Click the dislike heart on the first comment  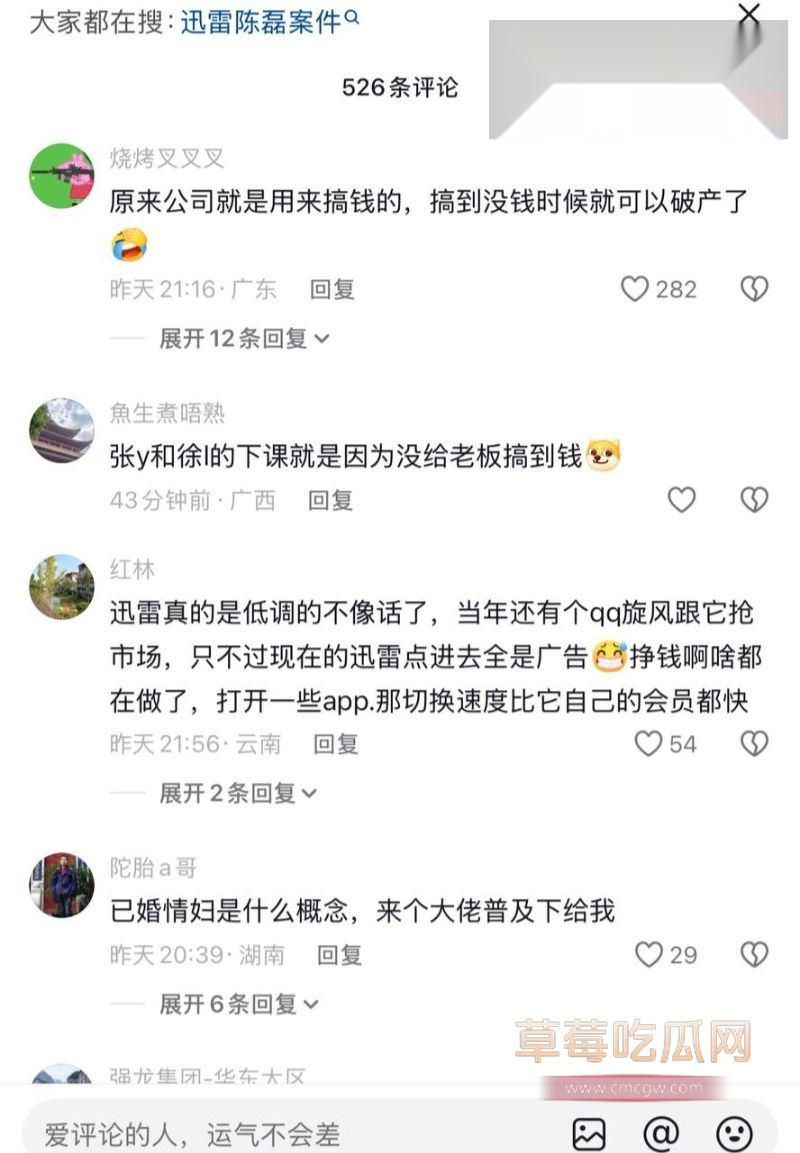coord(753,288)
